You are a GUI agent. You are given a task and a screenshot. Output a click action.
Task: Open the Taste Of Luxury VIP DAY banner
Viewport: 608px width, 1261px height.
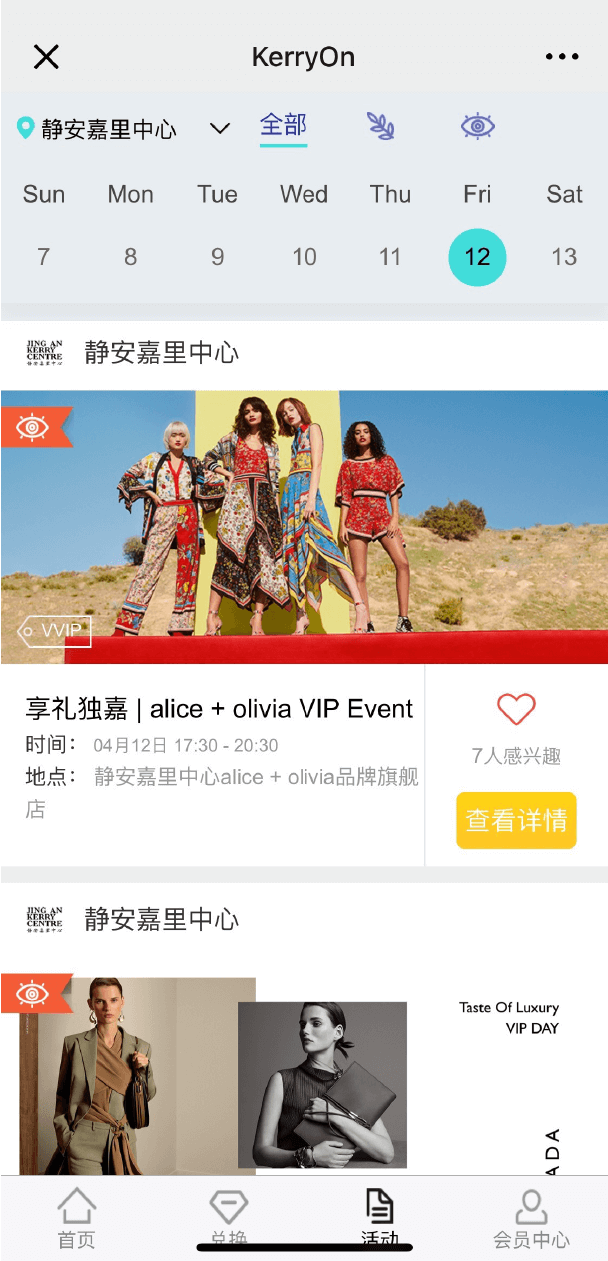tap(304, 1075)
